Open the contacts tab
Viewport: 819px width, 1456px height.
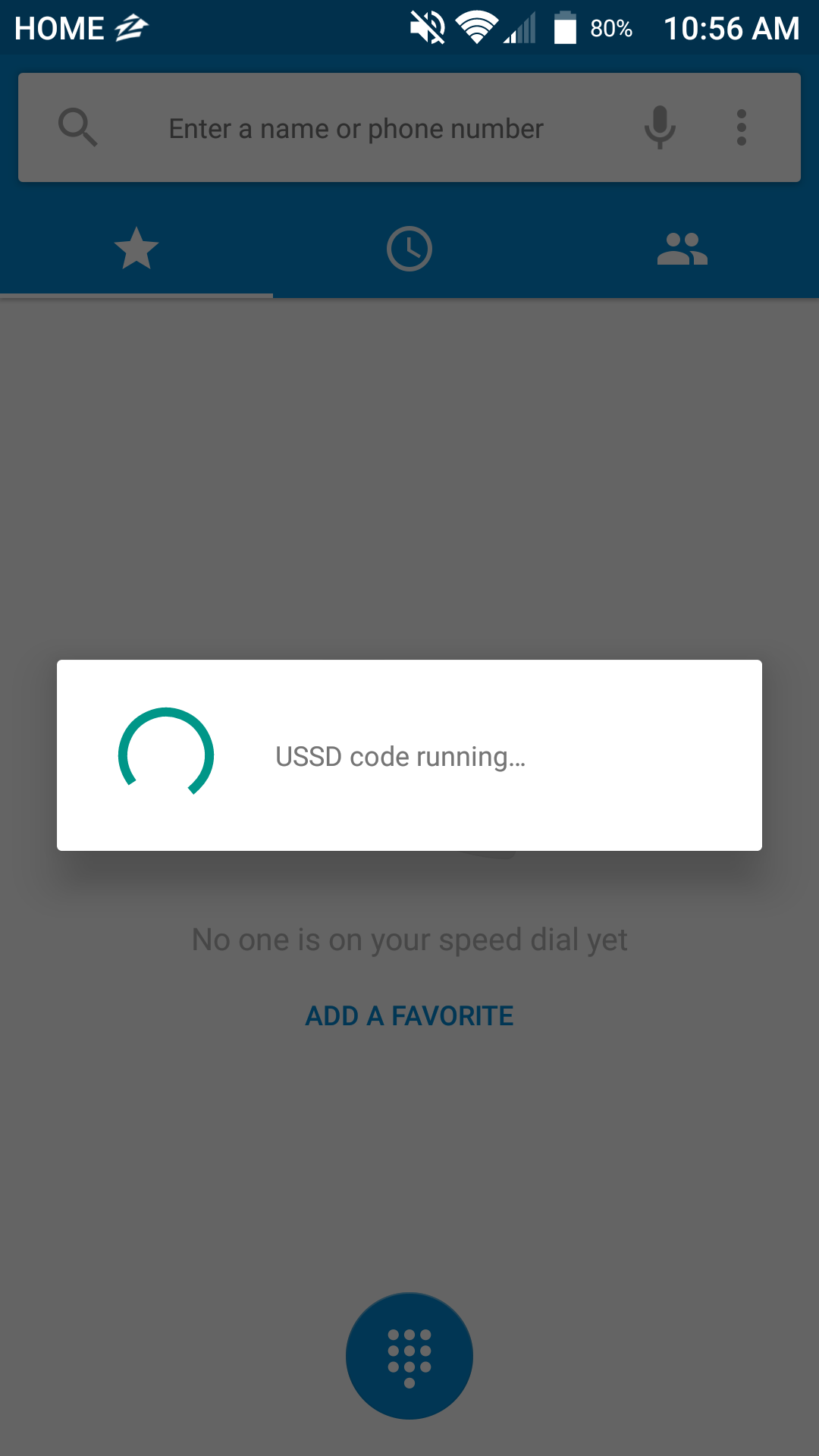click(x=682, y=249)
